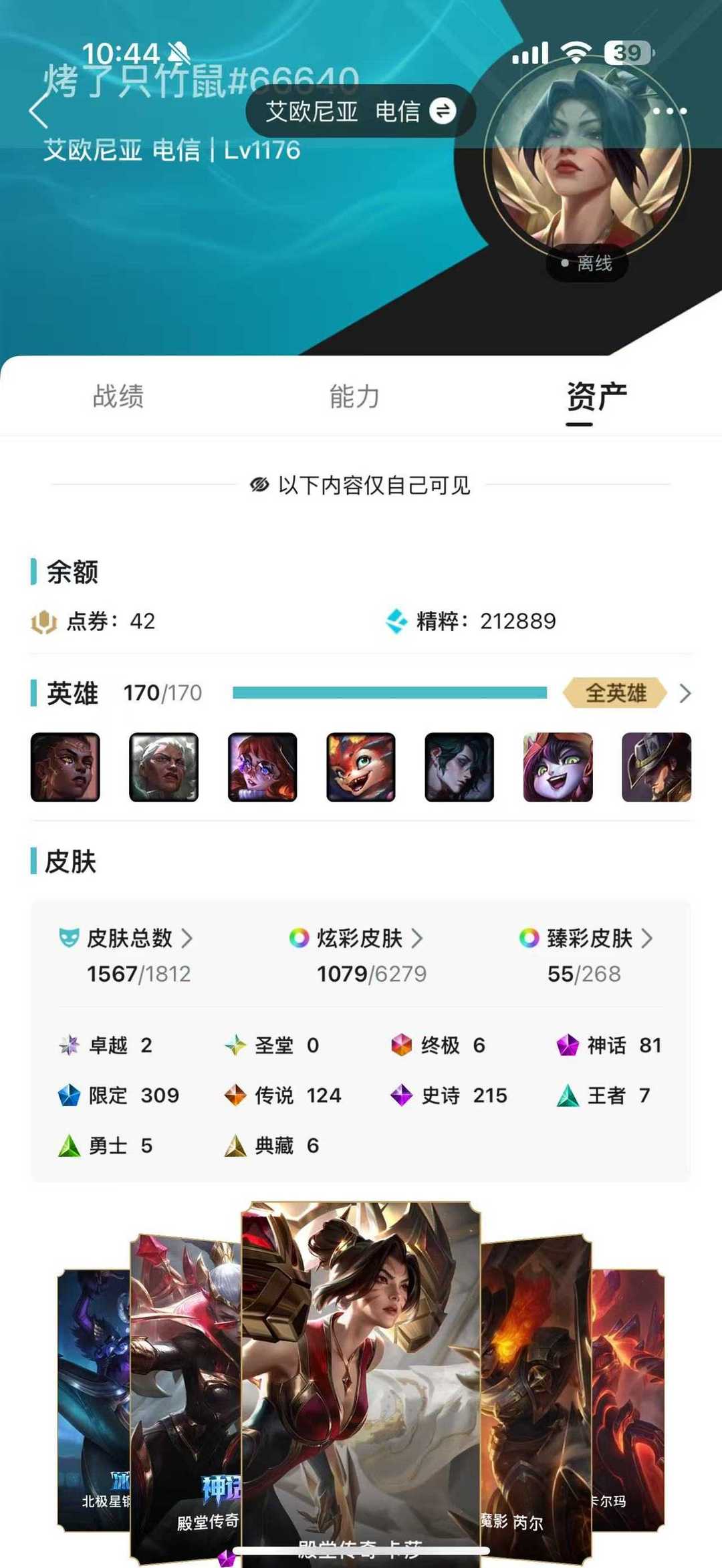This screenshot has height=1568, width=722.
Task: Open the 北极星 skin card
Action: [x=94, y=1400]
